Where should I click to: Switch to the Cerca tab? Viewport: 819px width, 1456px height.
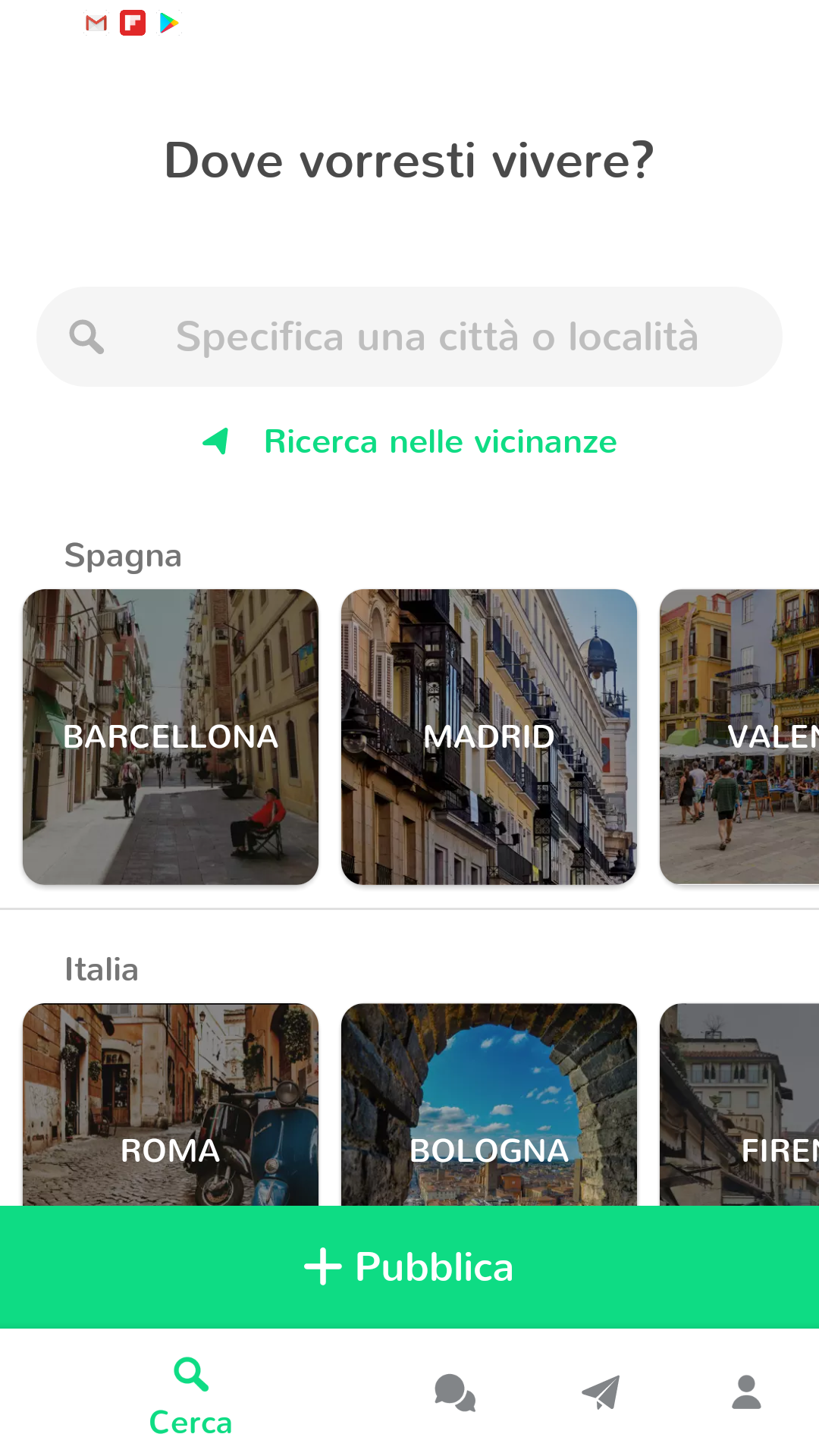pyautogui.click(x=190, y=1395)
